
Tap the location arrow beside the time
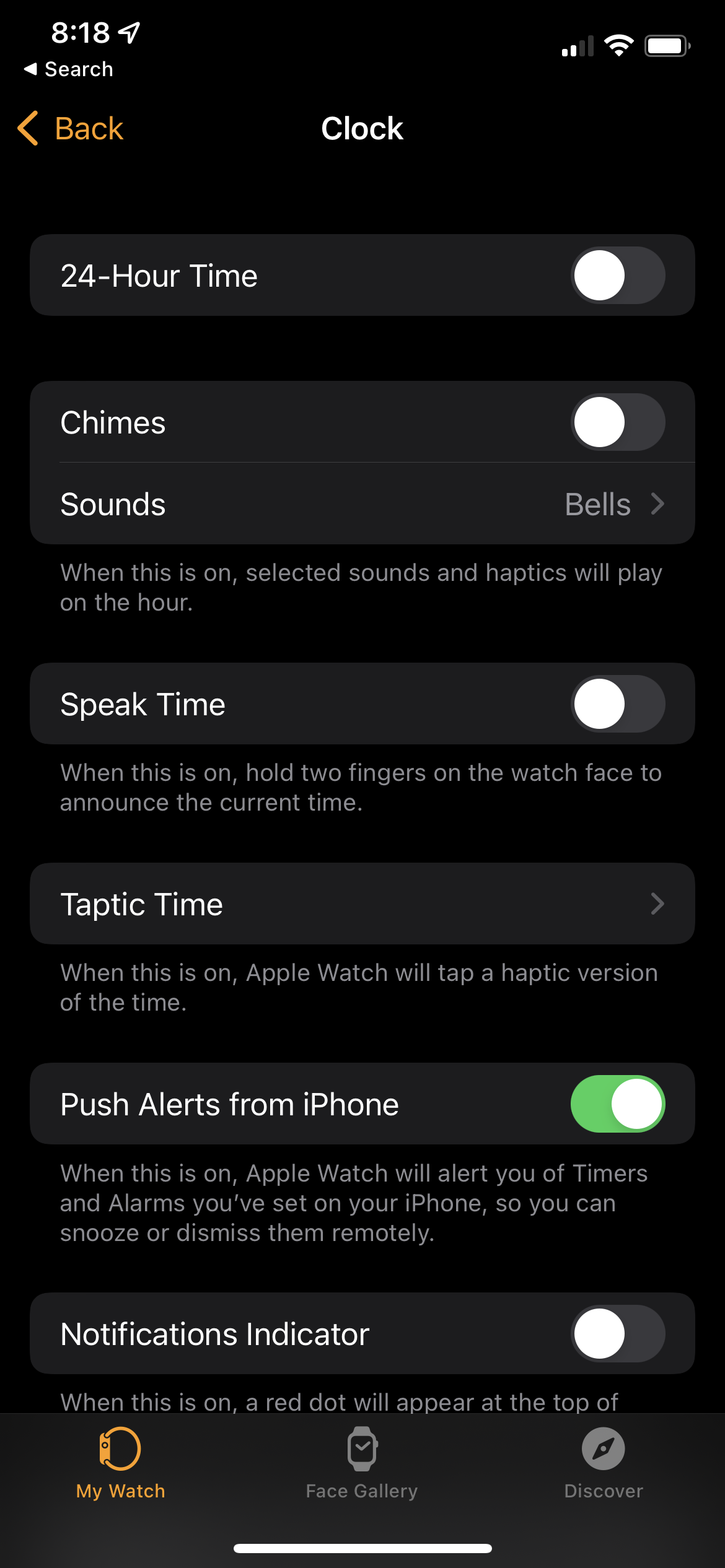(130, 34)
